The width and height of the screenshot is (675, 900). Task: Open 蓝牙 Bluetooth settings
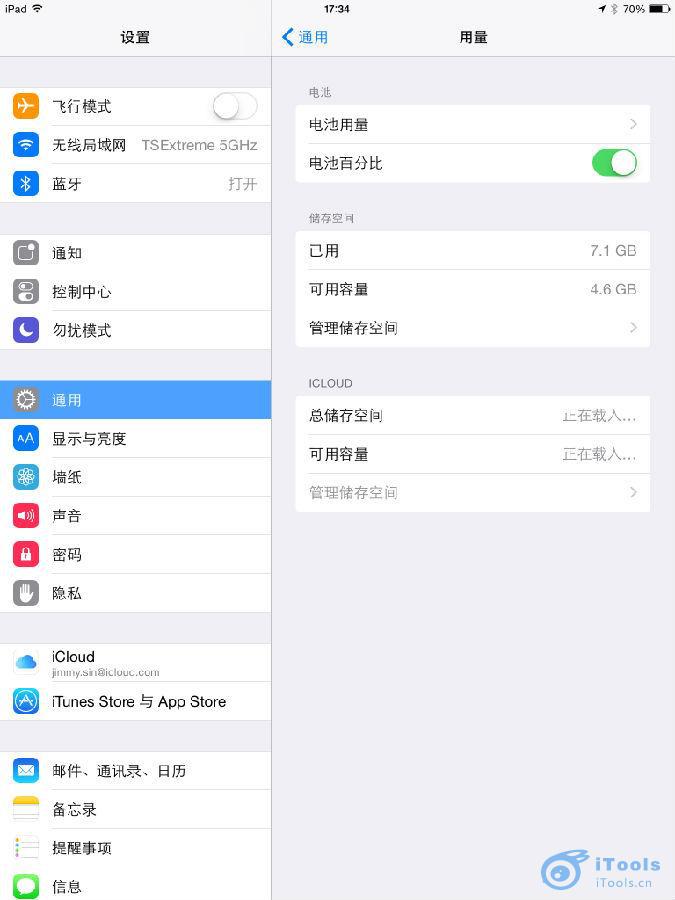(x=135, y=184)
